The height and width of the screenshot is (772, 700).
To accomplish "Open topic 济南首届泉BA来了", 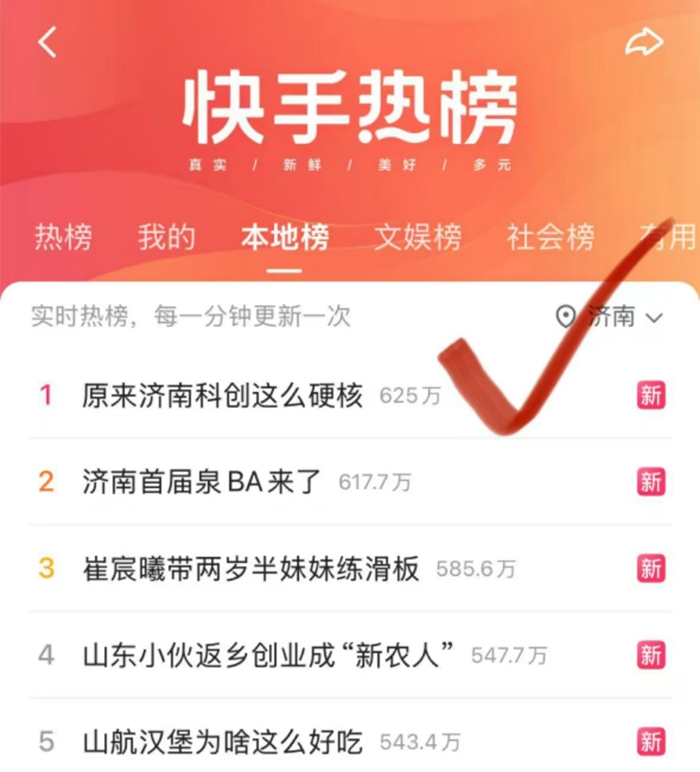I will point(202,482).
